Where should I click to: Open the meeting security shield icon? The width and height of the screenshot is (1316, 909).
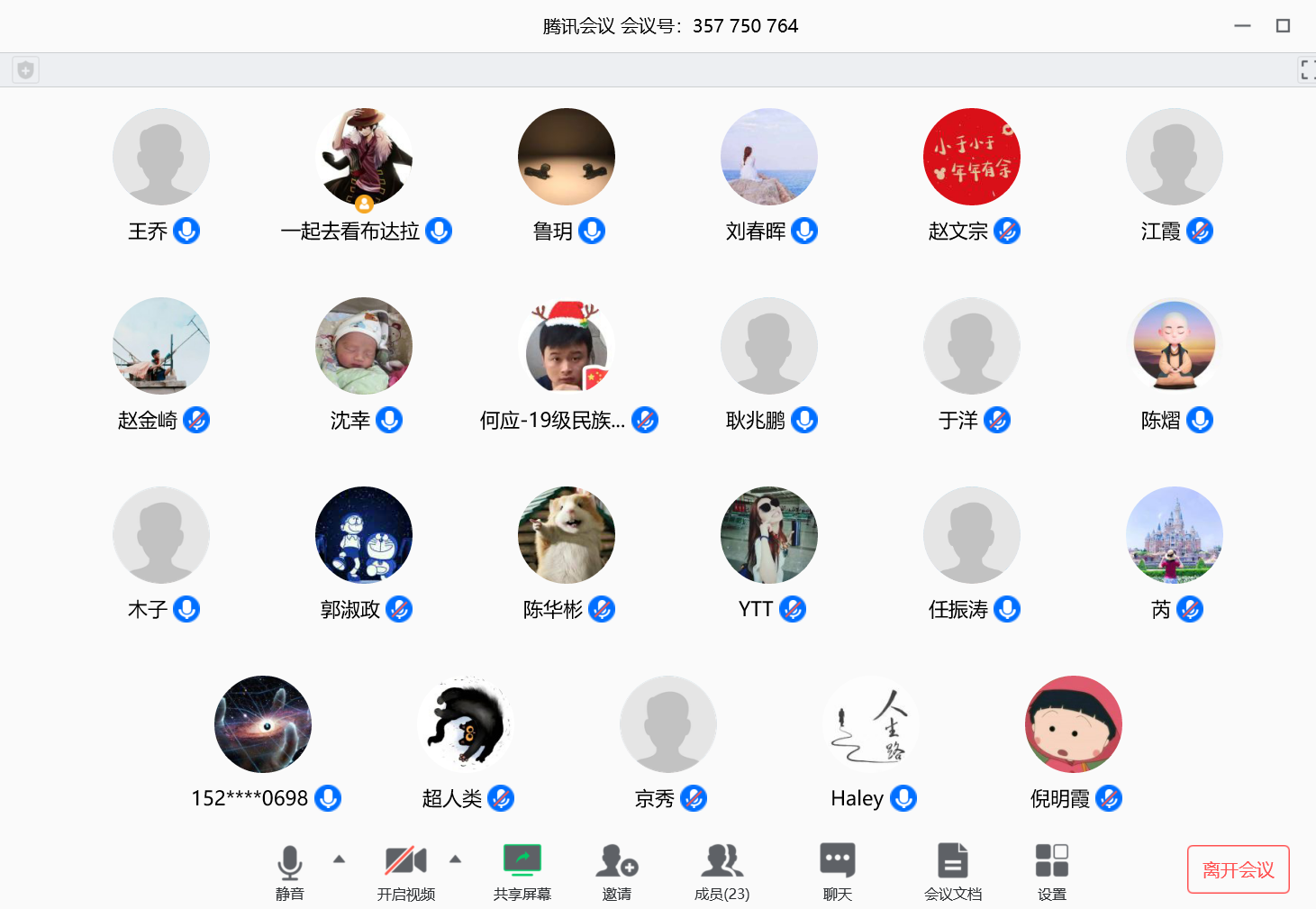click(25, 69)
